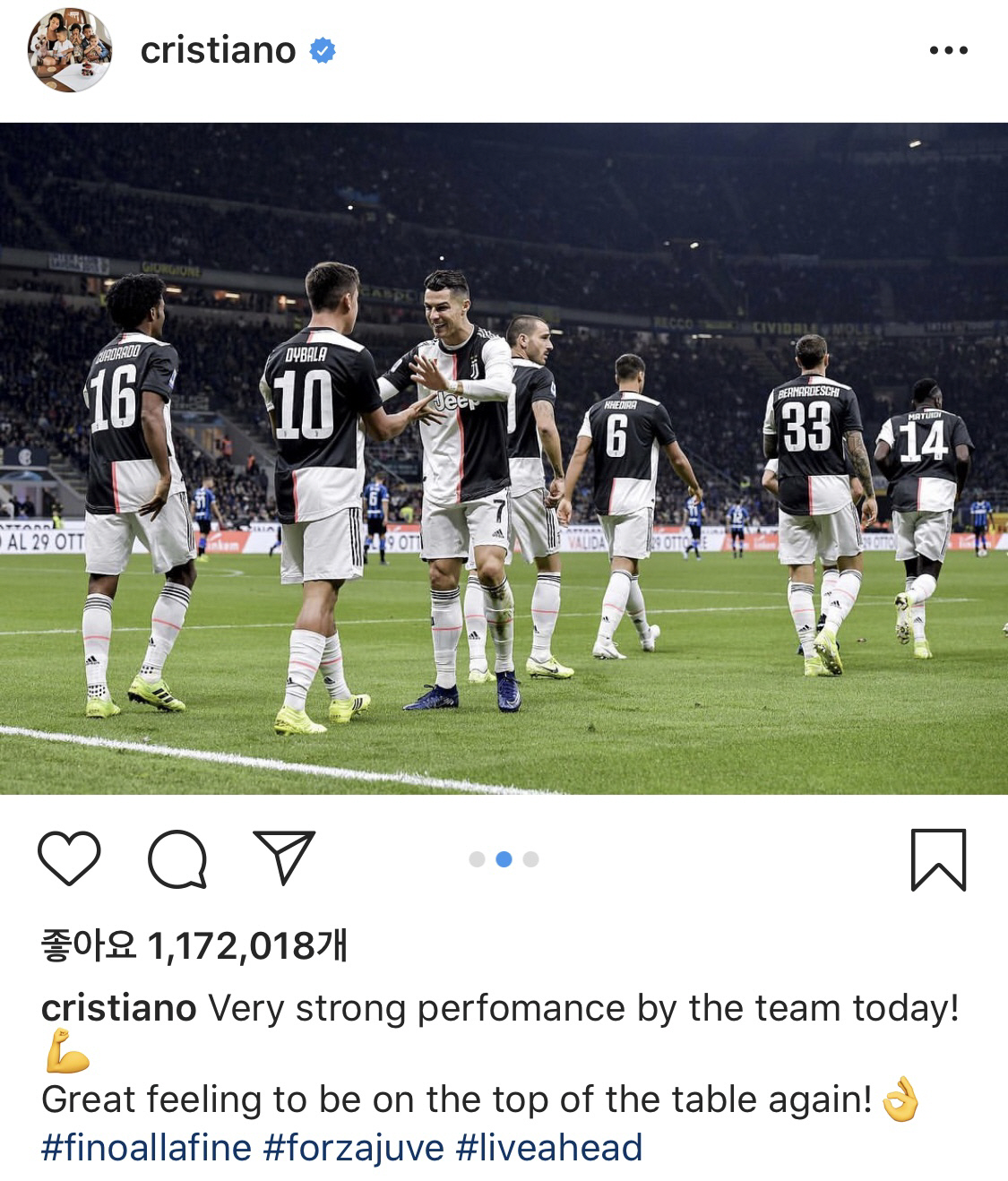Tap the post photo of the team
This screenshot has width=1008, height=1181.
coord(504,458)
